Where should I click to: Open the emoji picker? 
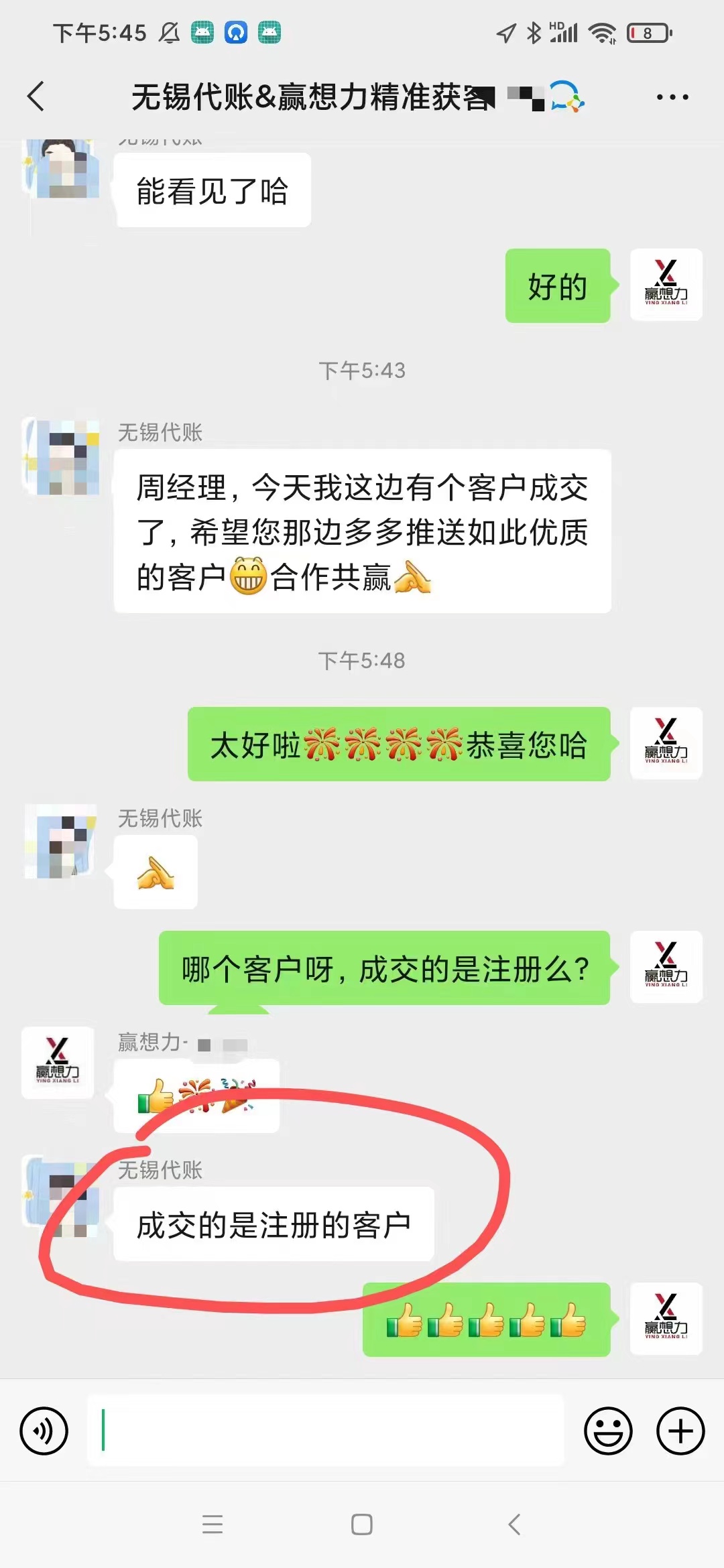608,1431
